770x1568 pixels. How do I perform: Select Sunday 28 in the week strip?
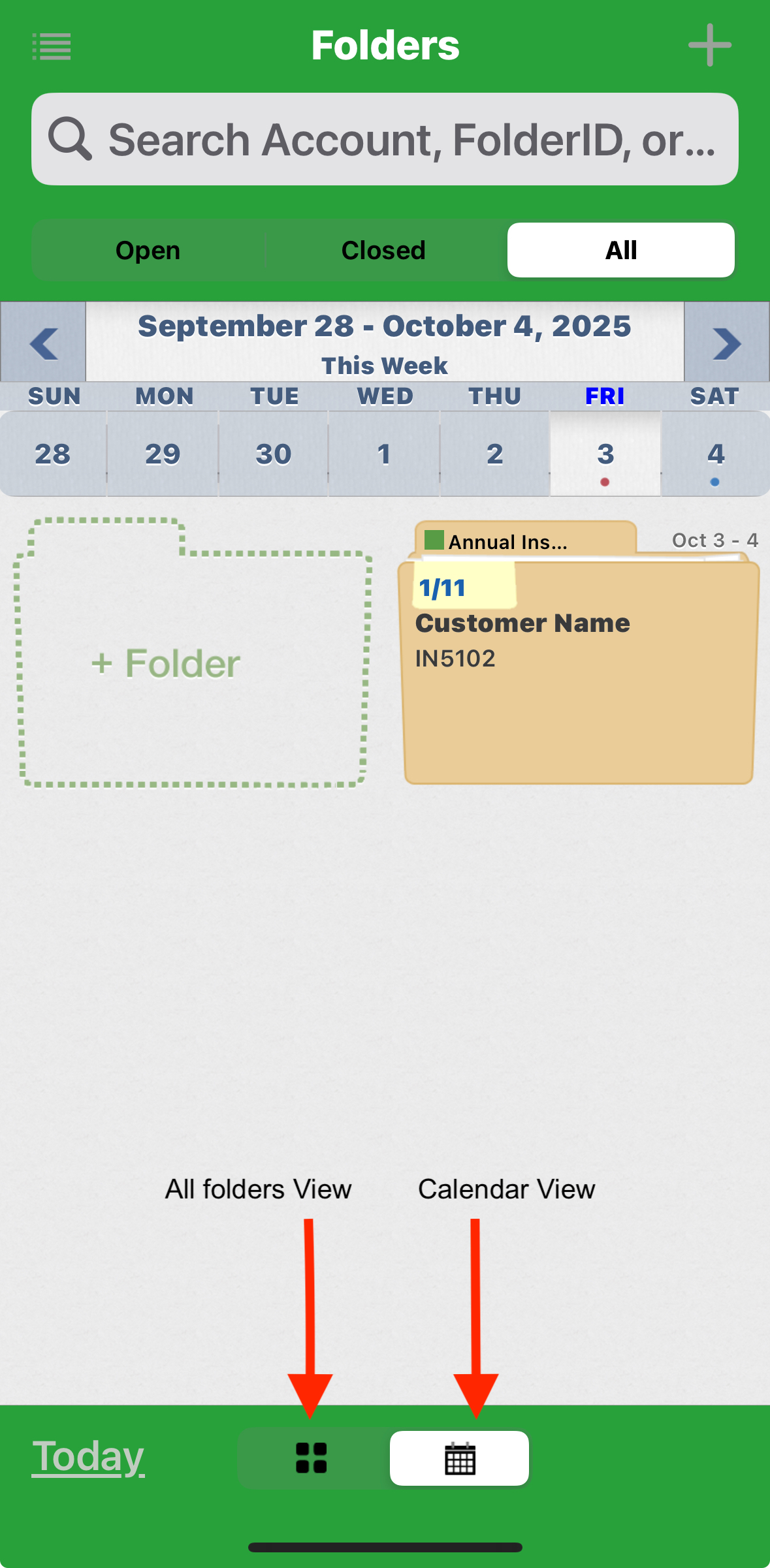click(53, 454)
